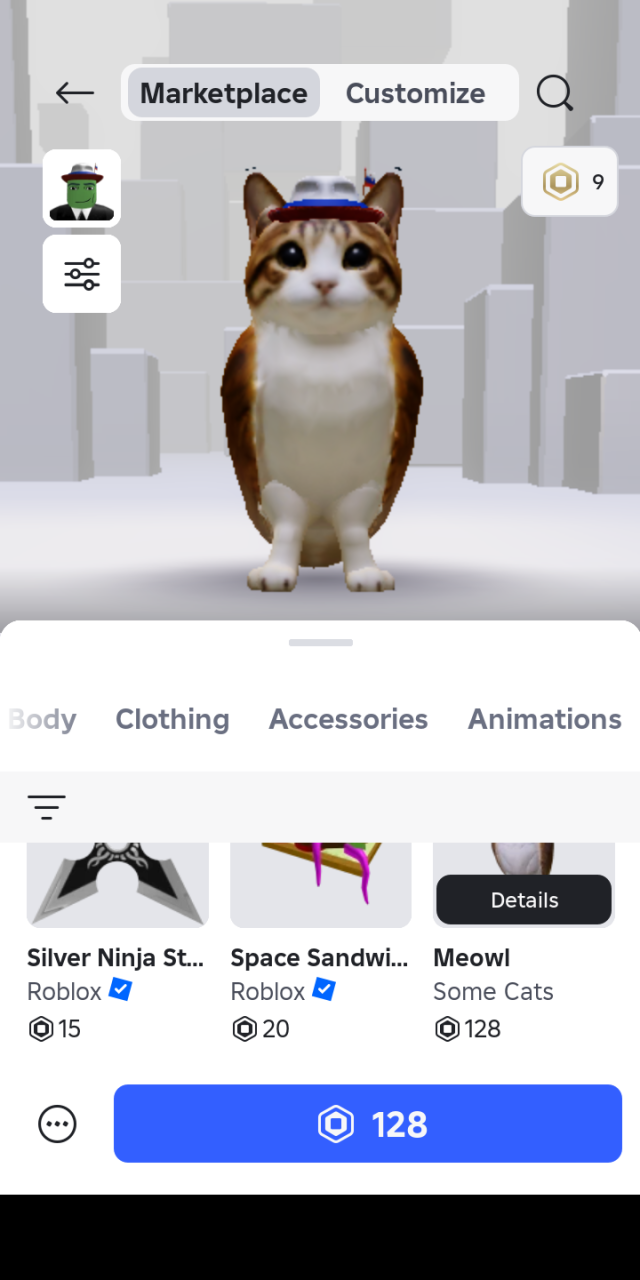Open the avatar adjustment sliders icon
640x1280 pixels.
click(82, 274)
